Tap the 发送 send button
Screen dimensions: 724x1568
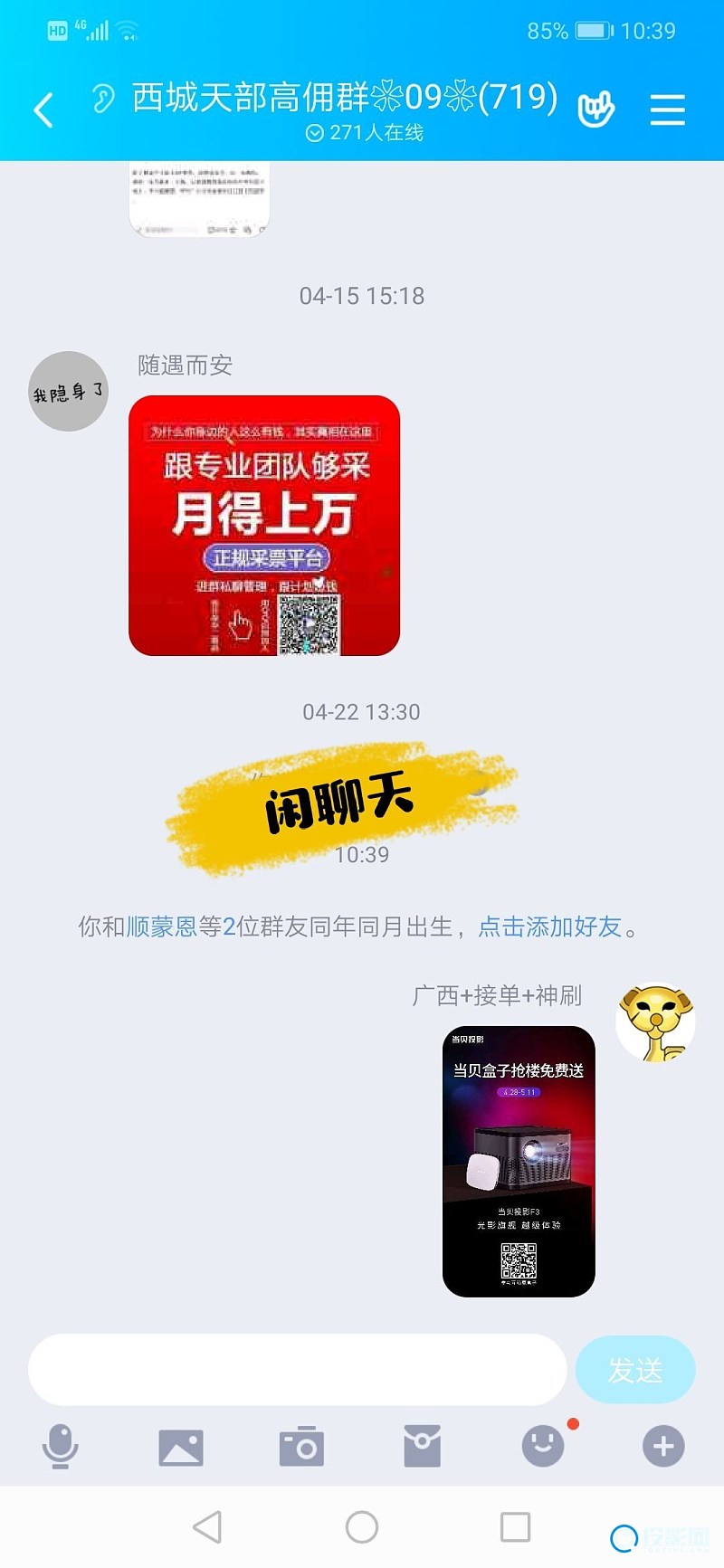pyautogui.click(x=635, y=1370)
